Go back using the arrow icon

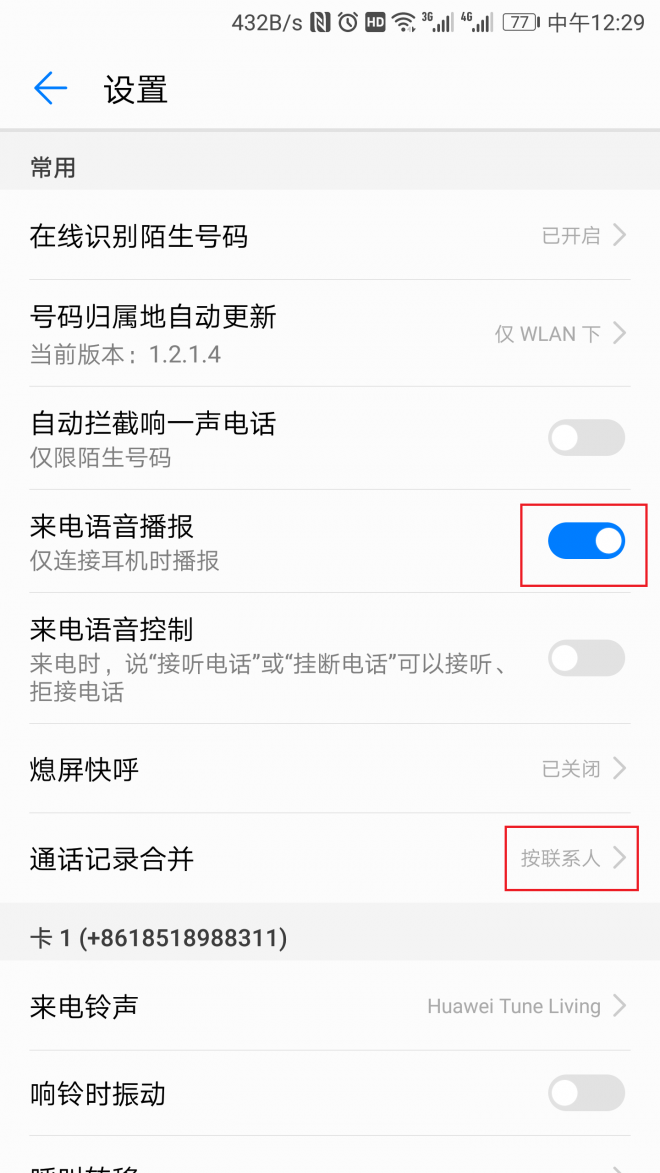point(50,89)
